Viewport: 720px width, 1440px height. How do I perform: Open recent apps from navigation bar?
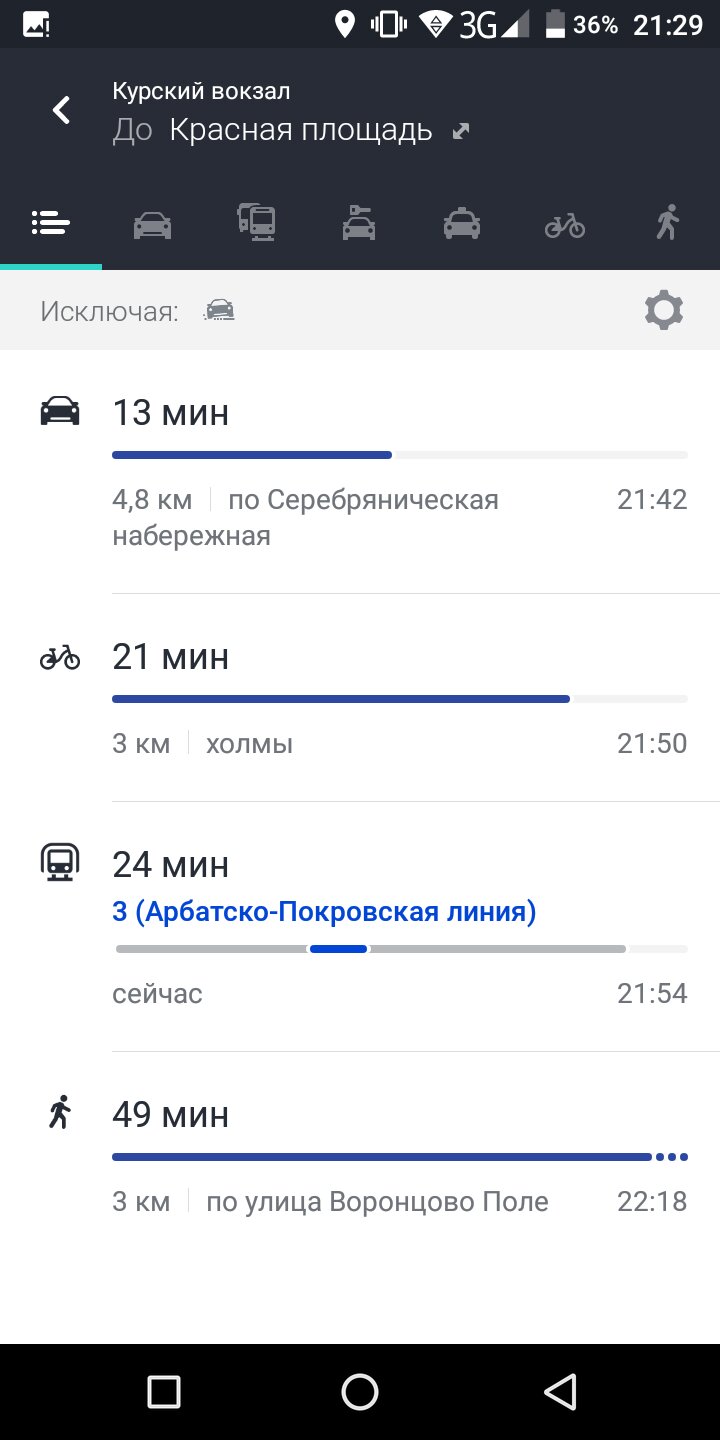pos(163,1392)
